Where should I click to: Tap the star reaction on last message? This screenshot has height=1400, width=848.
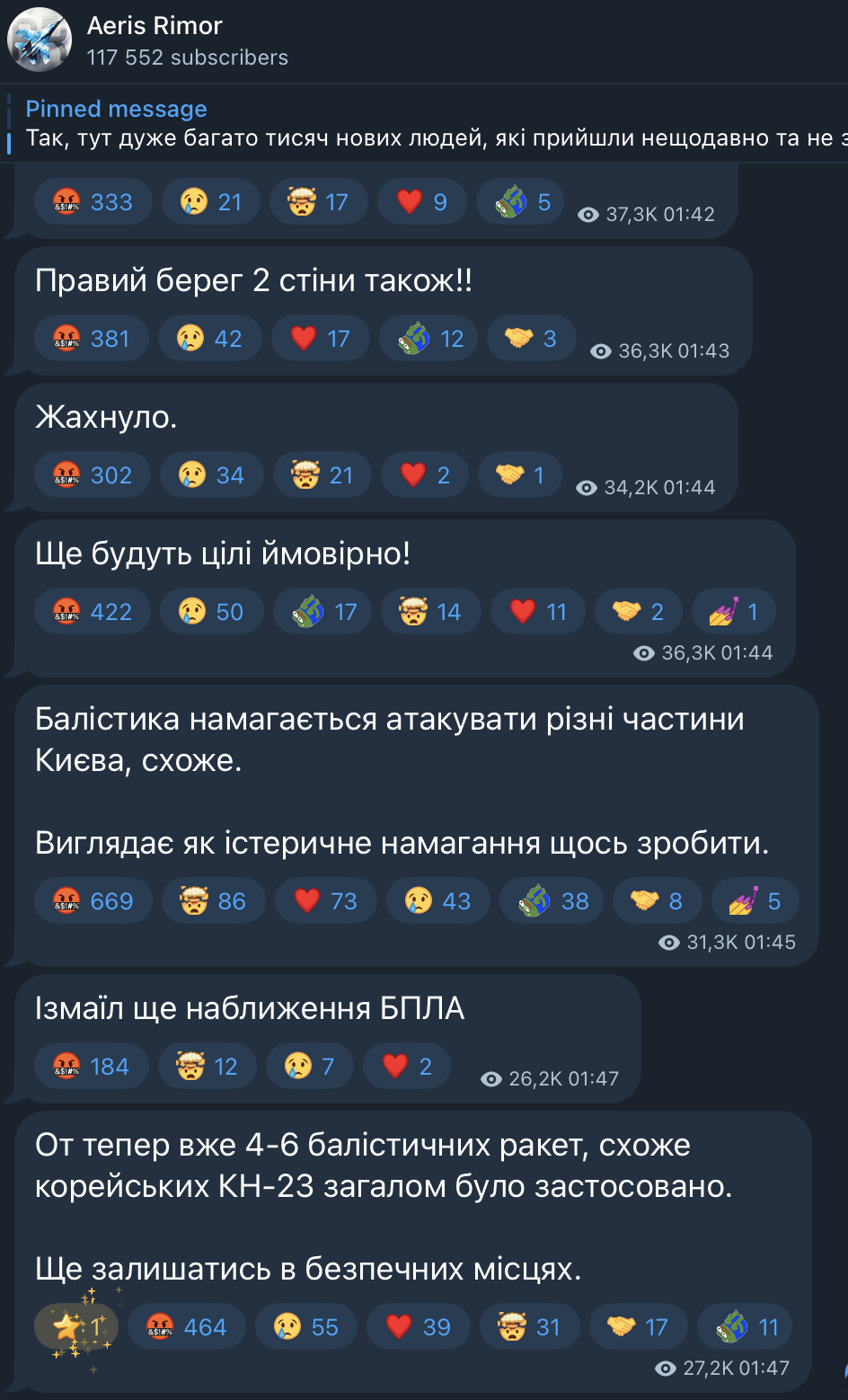76,1327
